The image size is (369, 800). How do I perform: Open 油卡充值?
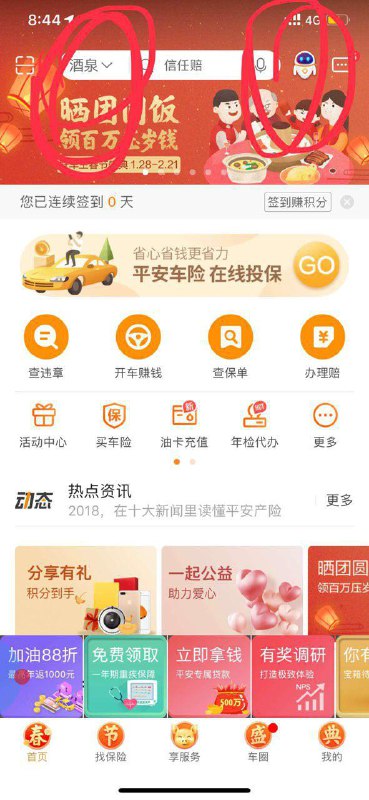(184, 426)
